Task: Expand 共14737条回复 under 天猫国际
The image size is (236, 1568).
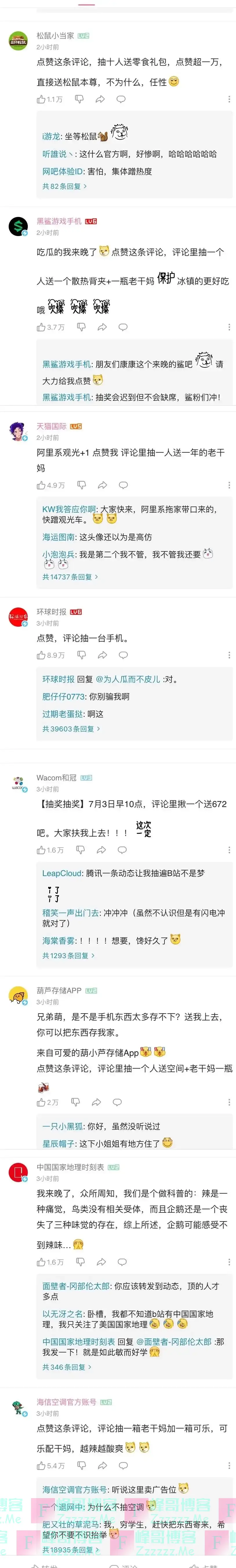Action: click(69, 577)
